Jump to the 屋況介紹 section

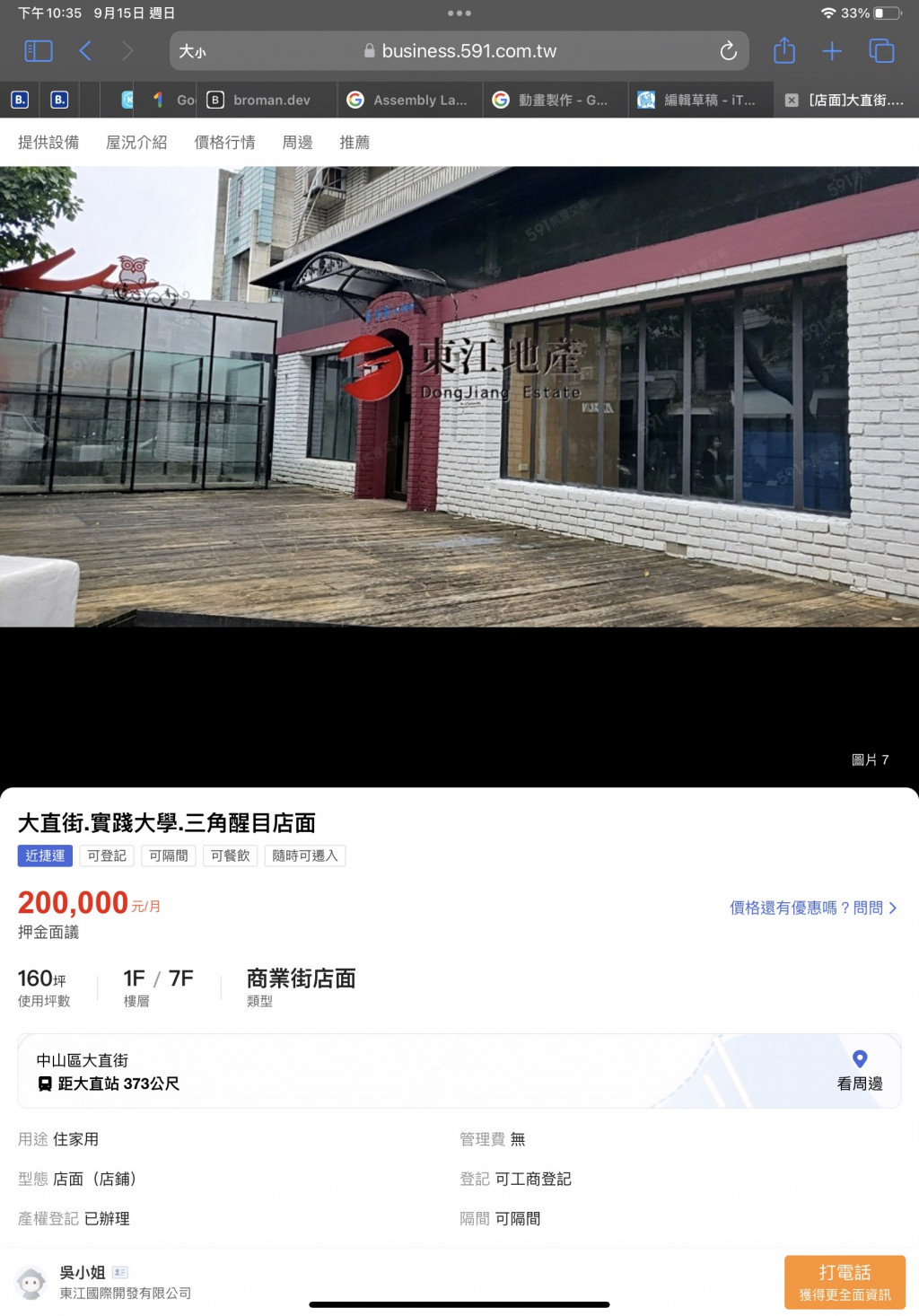click(136, 143)
